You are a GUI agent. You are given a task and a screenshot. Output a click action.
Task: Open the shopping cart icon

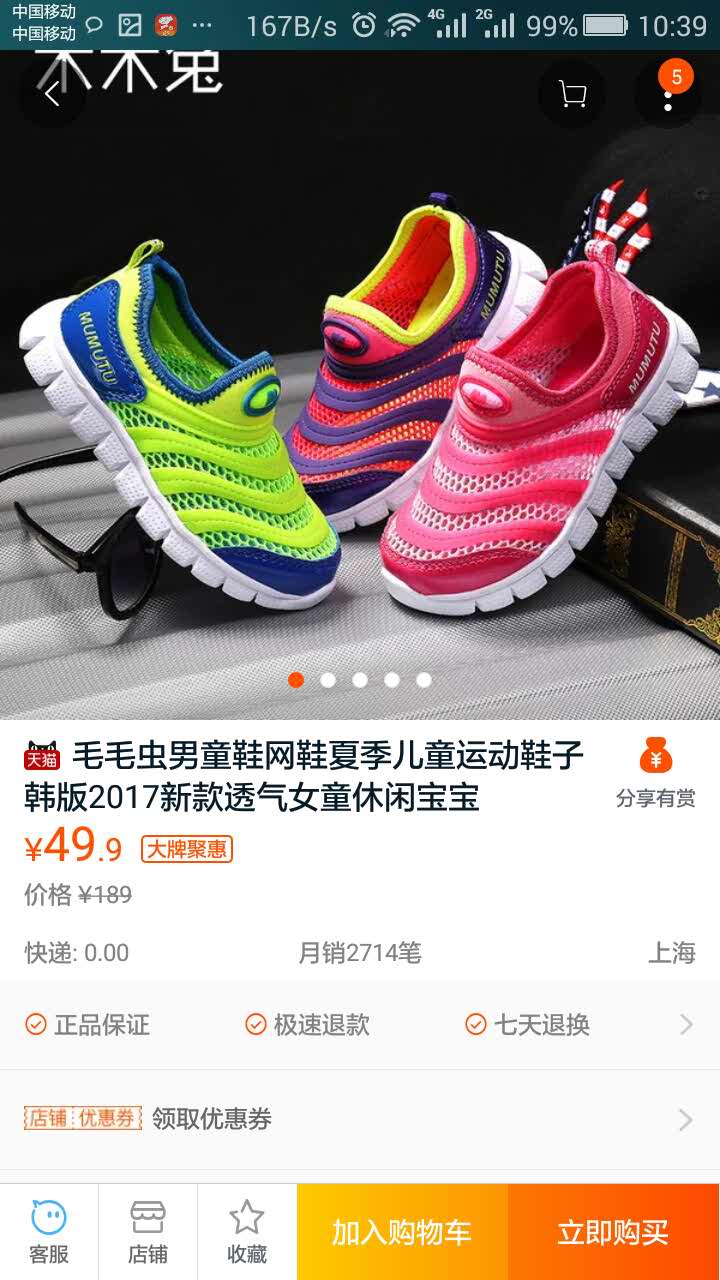click(572, 95)
